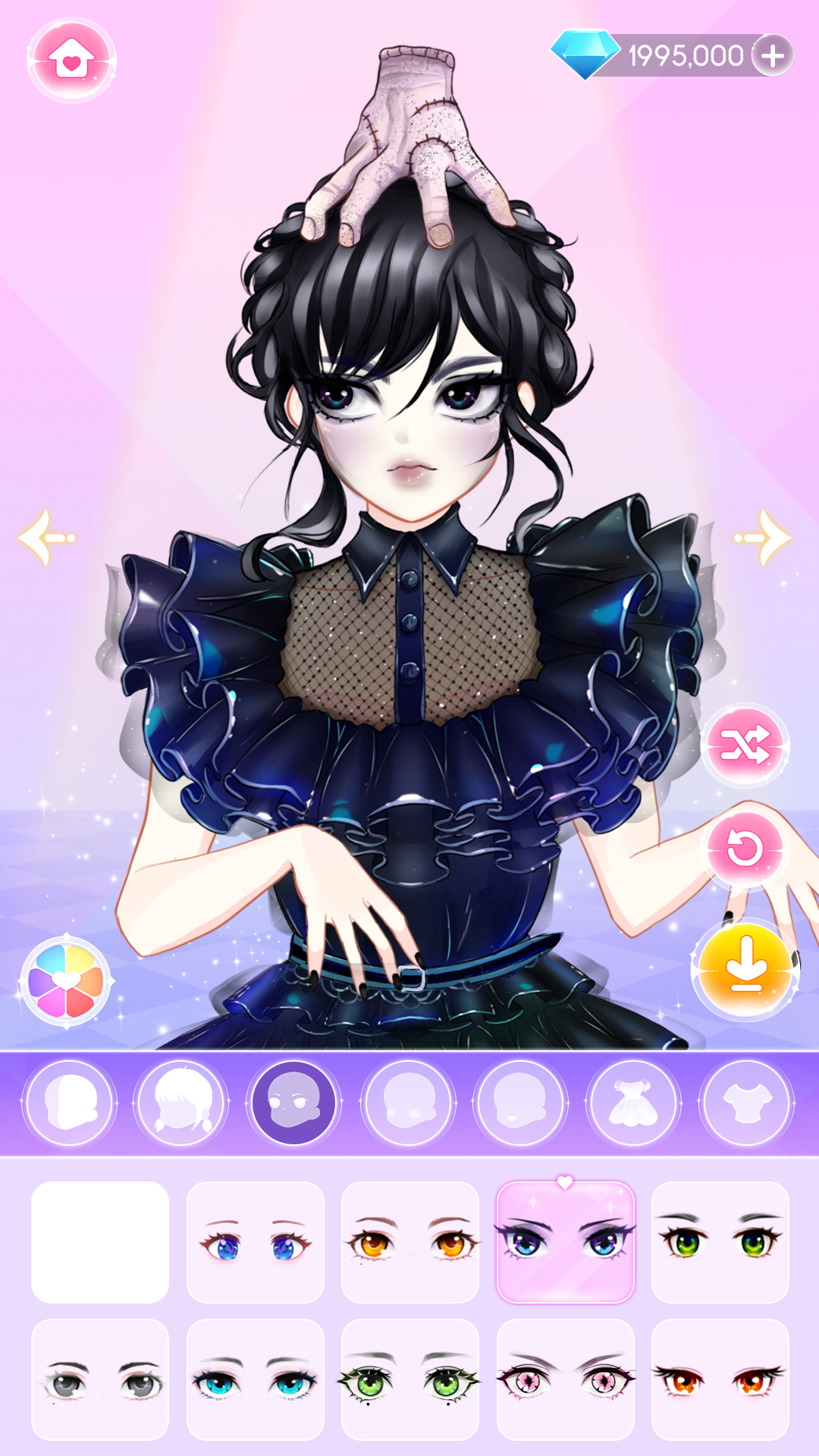Select the blank option to remove eyes
This screenshot has width=819, height=1456.
(x=102, y=1244)
